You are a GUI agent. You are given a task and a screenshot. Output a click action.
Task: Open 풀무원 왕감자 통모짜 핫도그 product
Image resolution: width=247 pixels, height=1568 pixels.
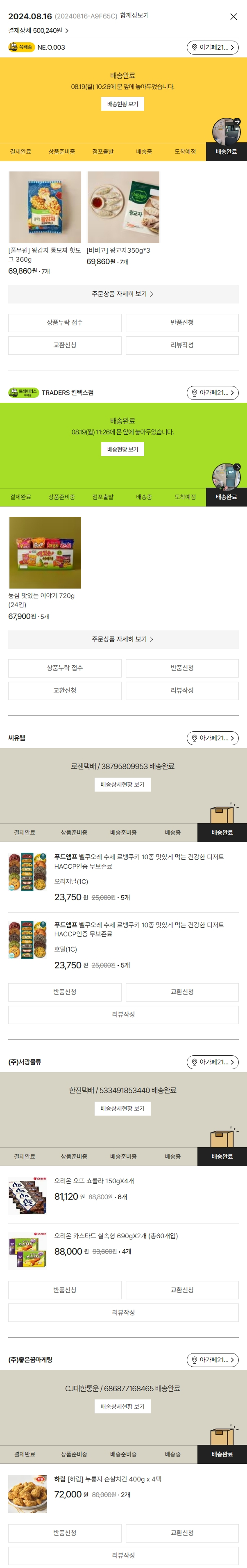click(45, 208)
